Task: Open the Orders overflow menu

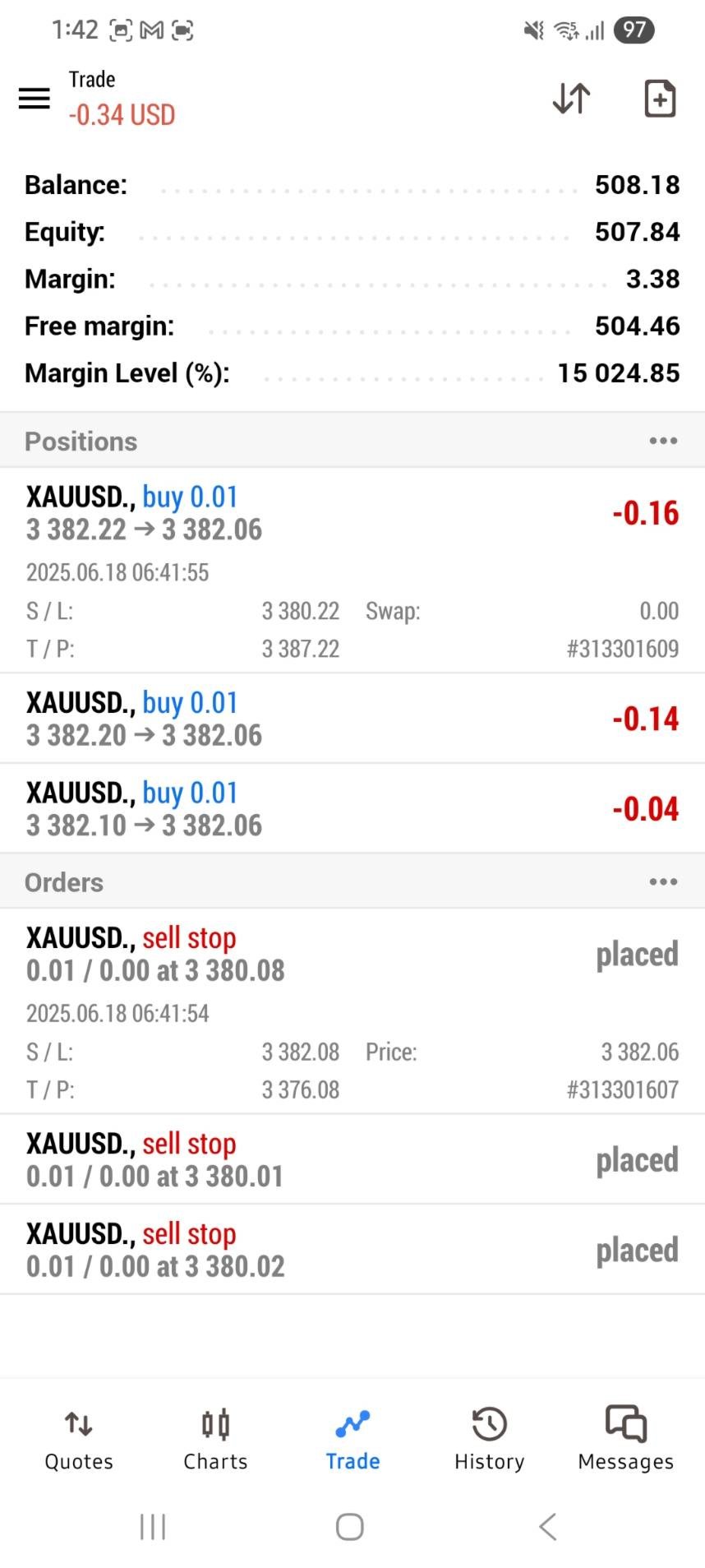Action: pos(663,882)
